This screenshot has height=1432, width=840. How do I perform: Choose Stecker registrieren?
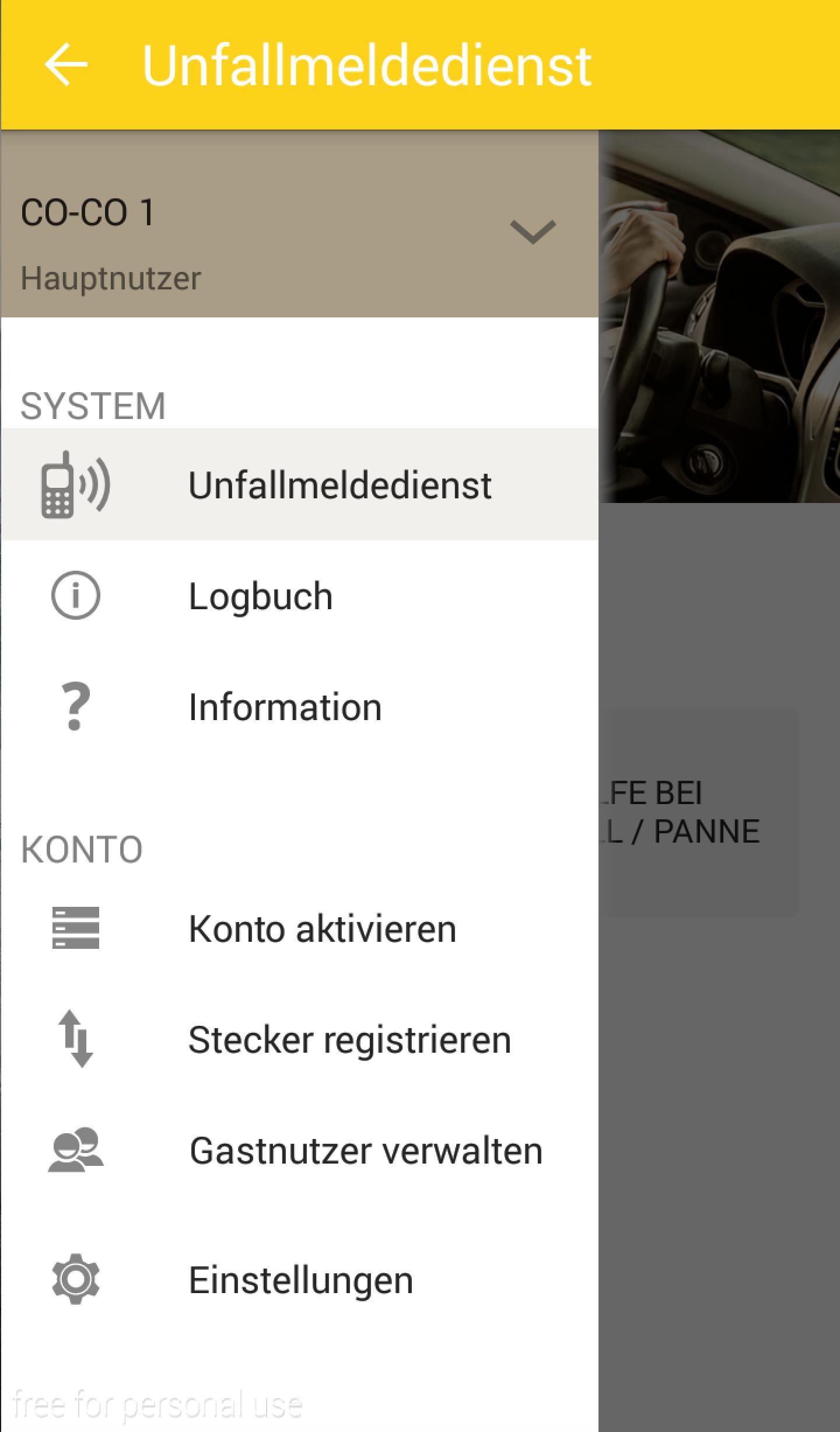pos(349,1039)
